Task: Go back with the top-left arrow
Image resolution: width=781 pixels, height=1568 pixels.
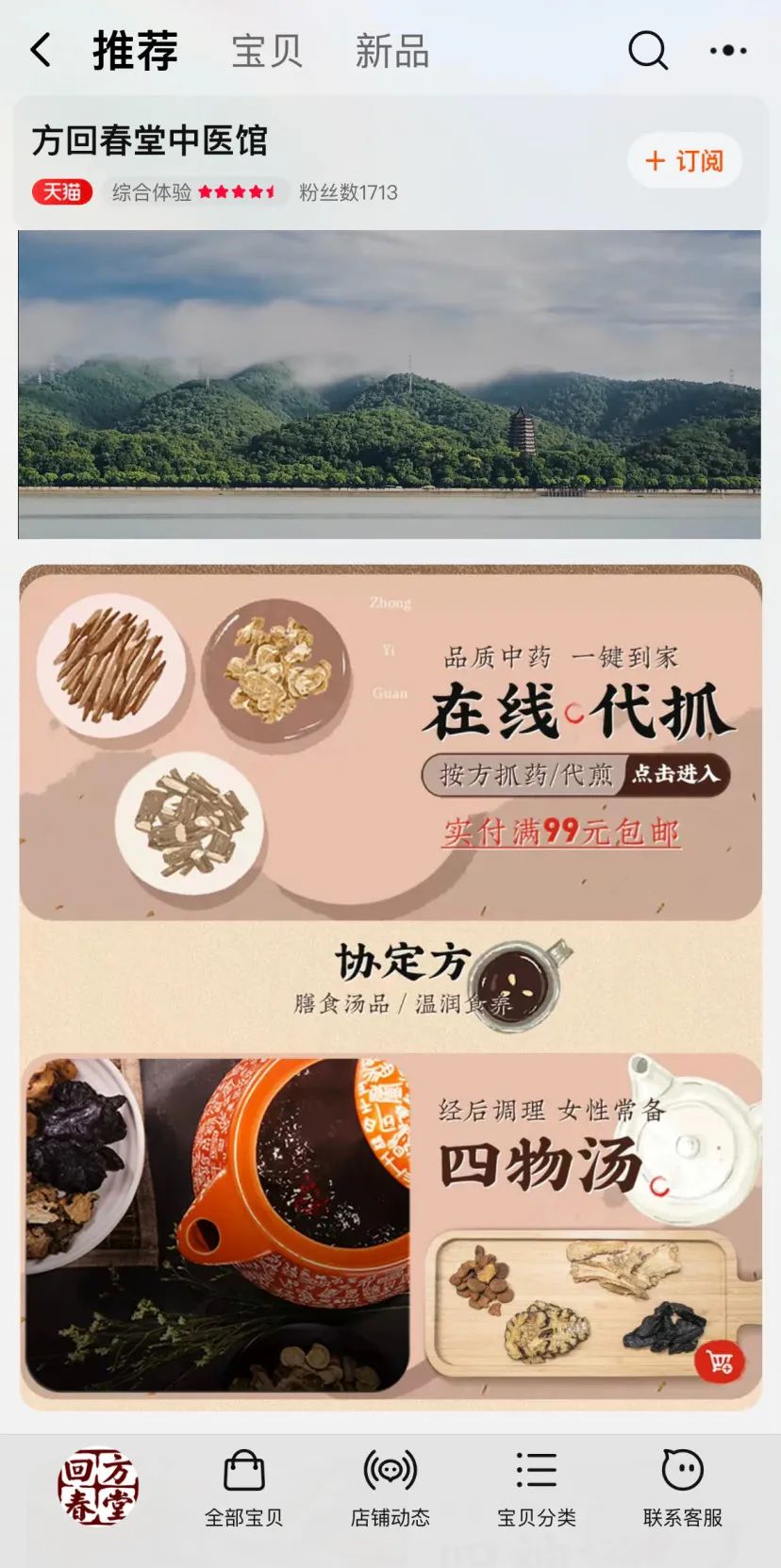Action: pyautogui.click(x=41, y=50)
